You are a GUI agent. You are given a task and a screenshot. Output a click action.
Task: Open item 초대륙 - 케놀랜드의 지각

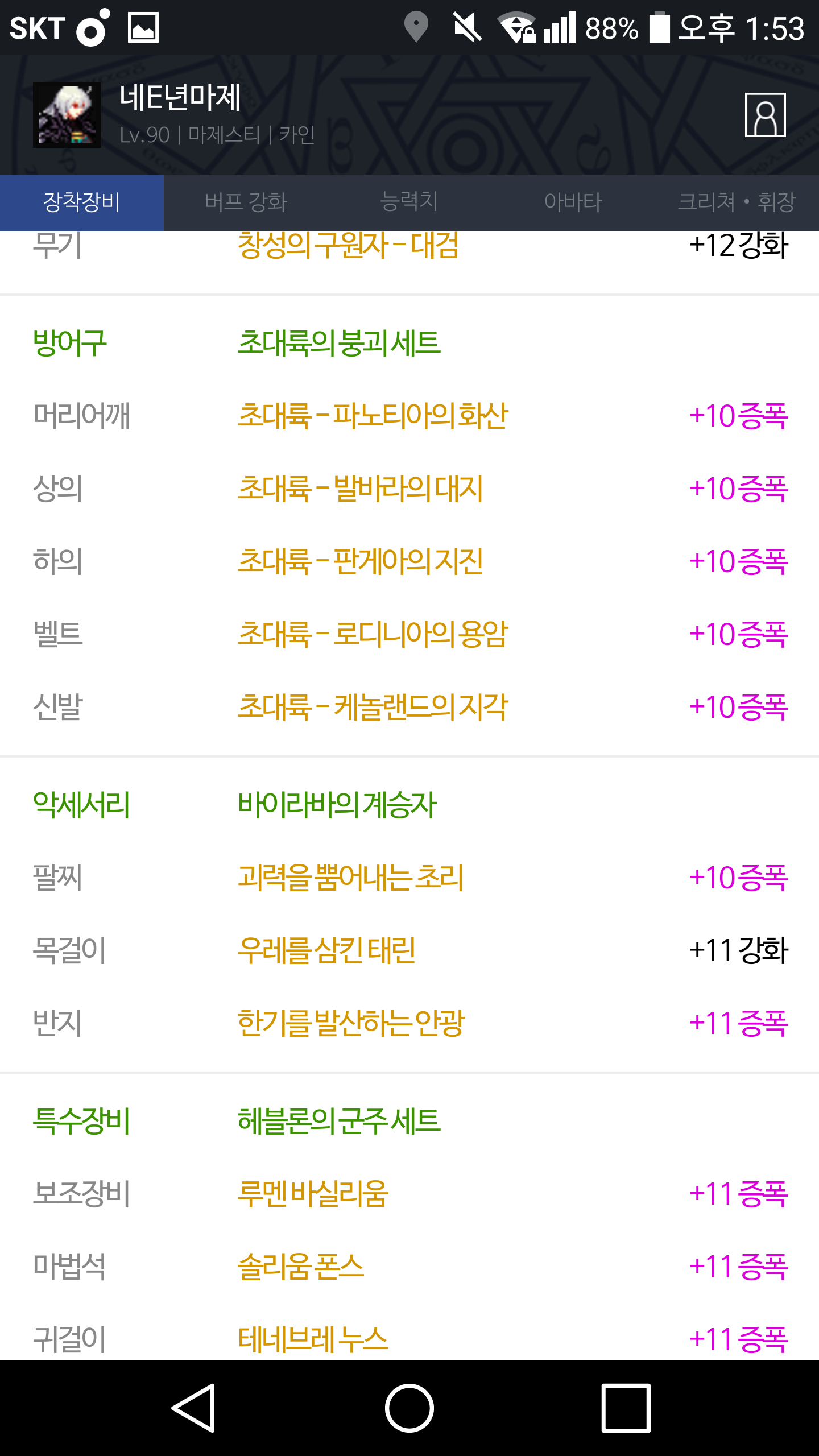[373, 707]
